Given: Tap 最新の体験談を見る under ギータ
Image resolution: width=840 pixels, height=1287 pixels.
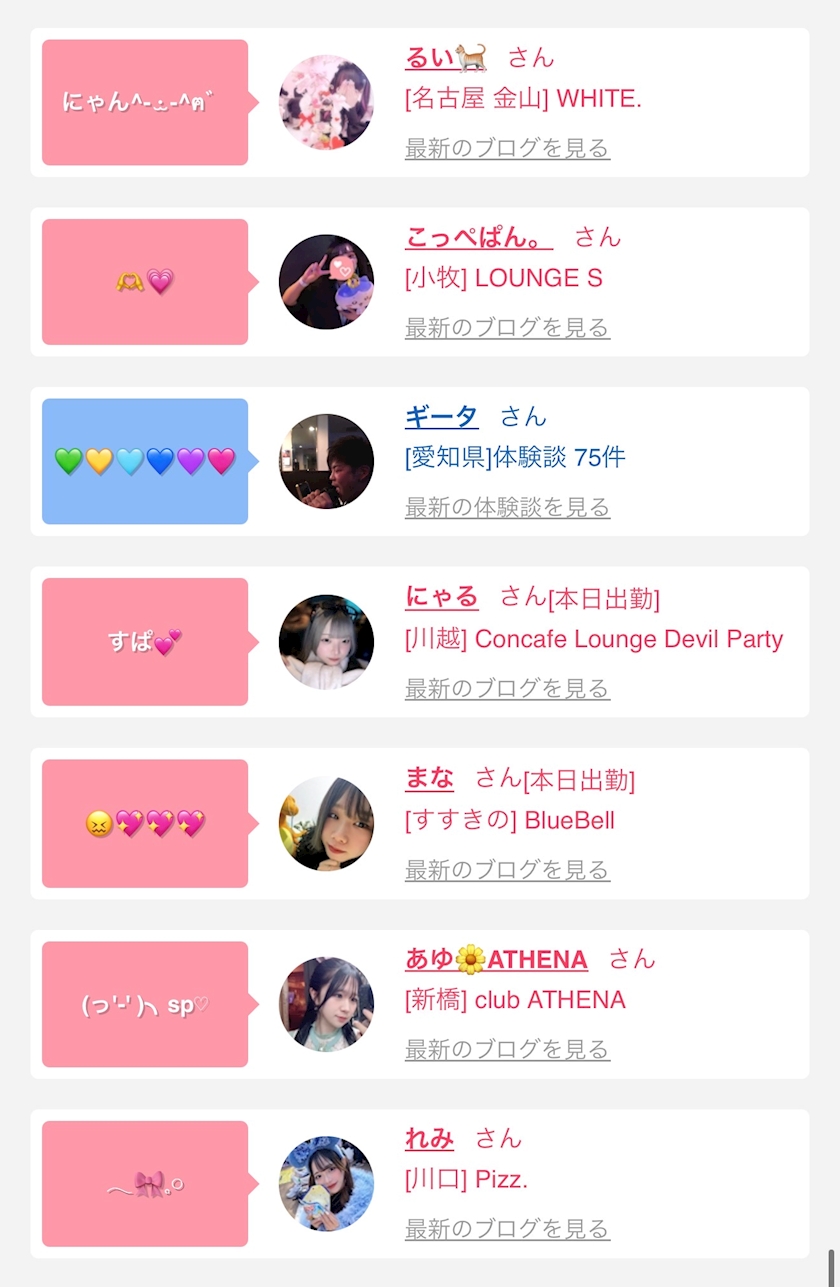Looking at the screenshot, I should tap(507, 507).
